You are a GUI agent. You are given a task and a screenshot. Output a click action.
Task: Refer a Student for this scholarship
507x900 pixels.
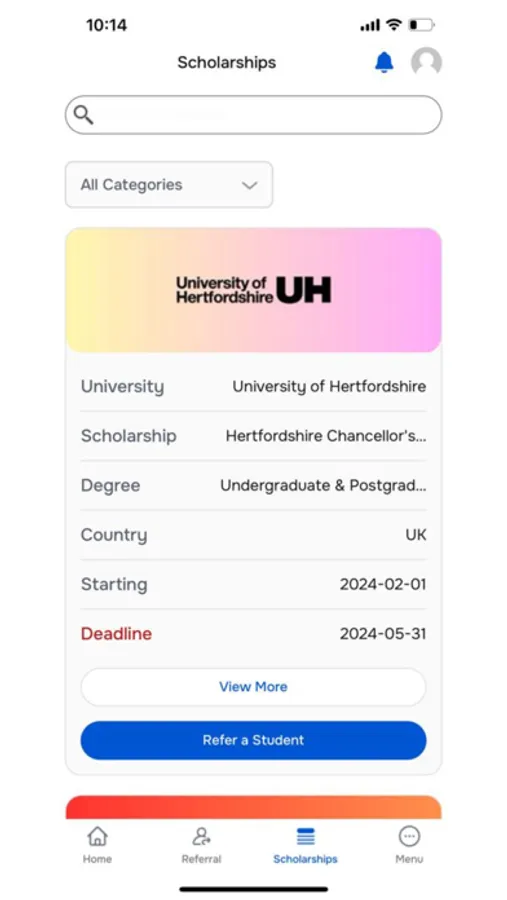coord(253,740)
